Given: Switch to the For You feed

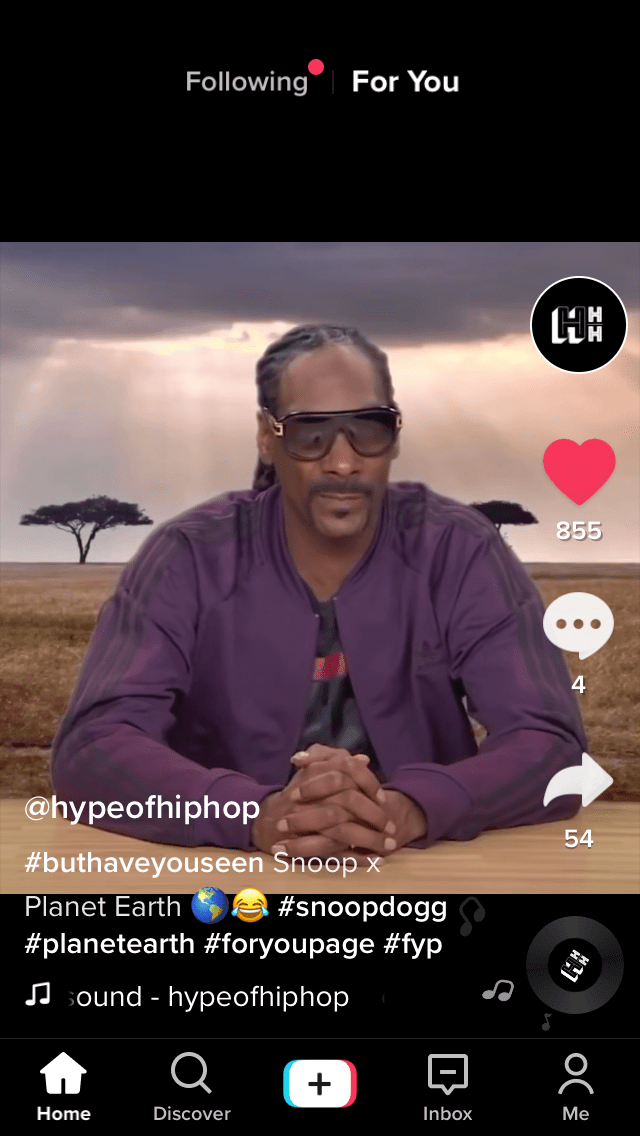Looking at the screenshot, I should click(x=405, y=82).
